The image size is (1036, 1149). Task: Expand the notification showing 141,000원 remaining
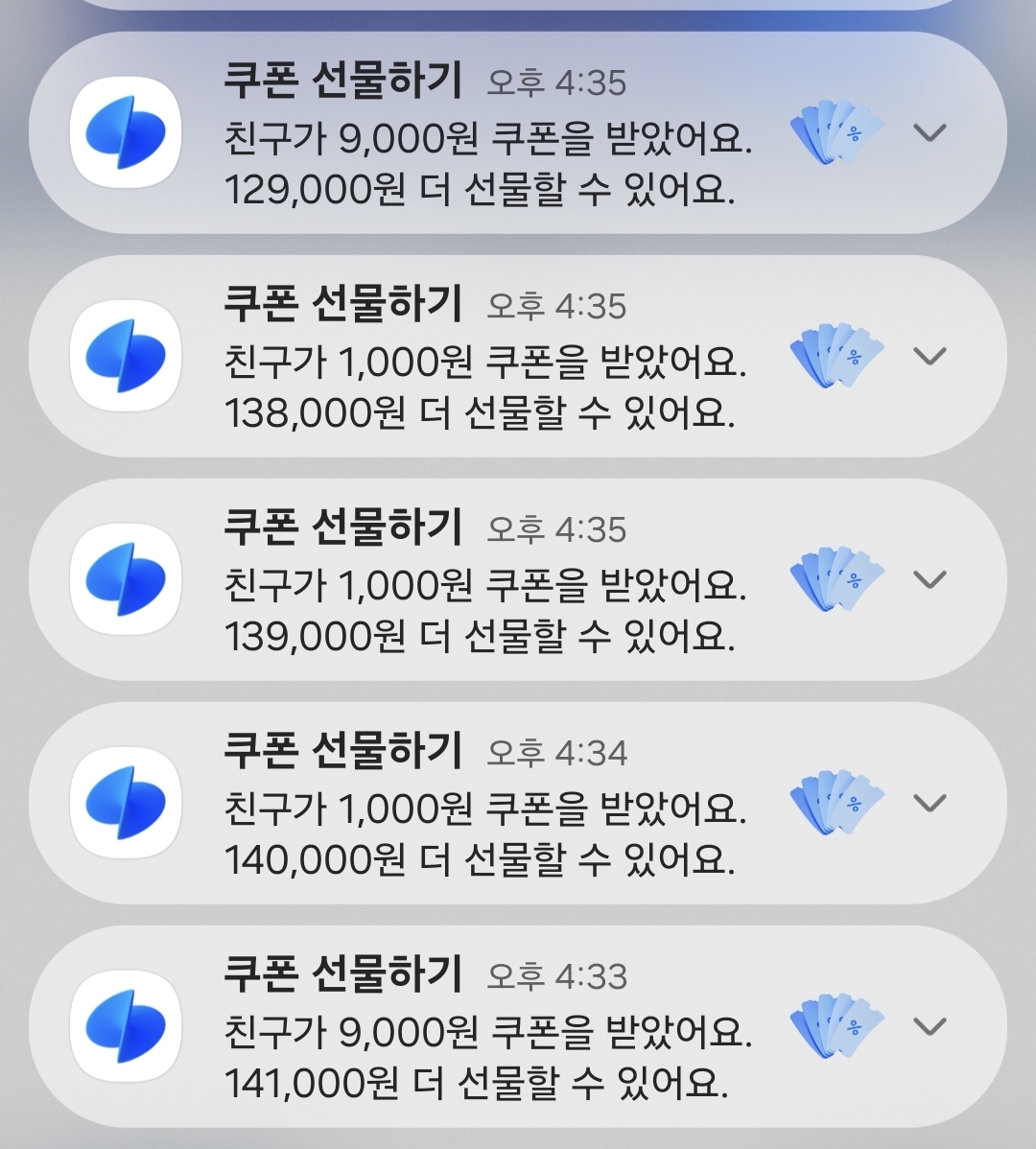[x=930, y=1026]
